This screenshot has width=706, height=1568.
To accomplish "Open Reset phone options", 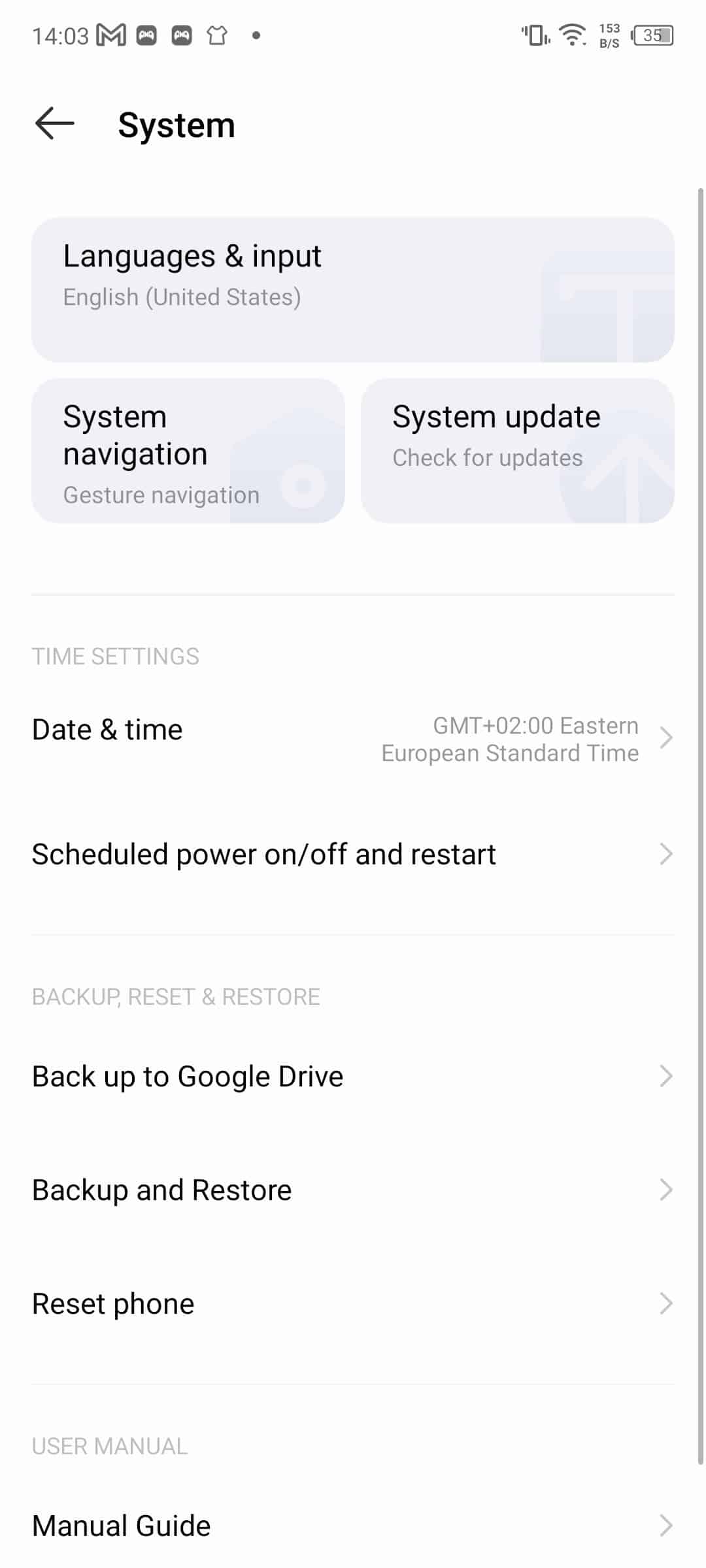I will point(353,1303).
